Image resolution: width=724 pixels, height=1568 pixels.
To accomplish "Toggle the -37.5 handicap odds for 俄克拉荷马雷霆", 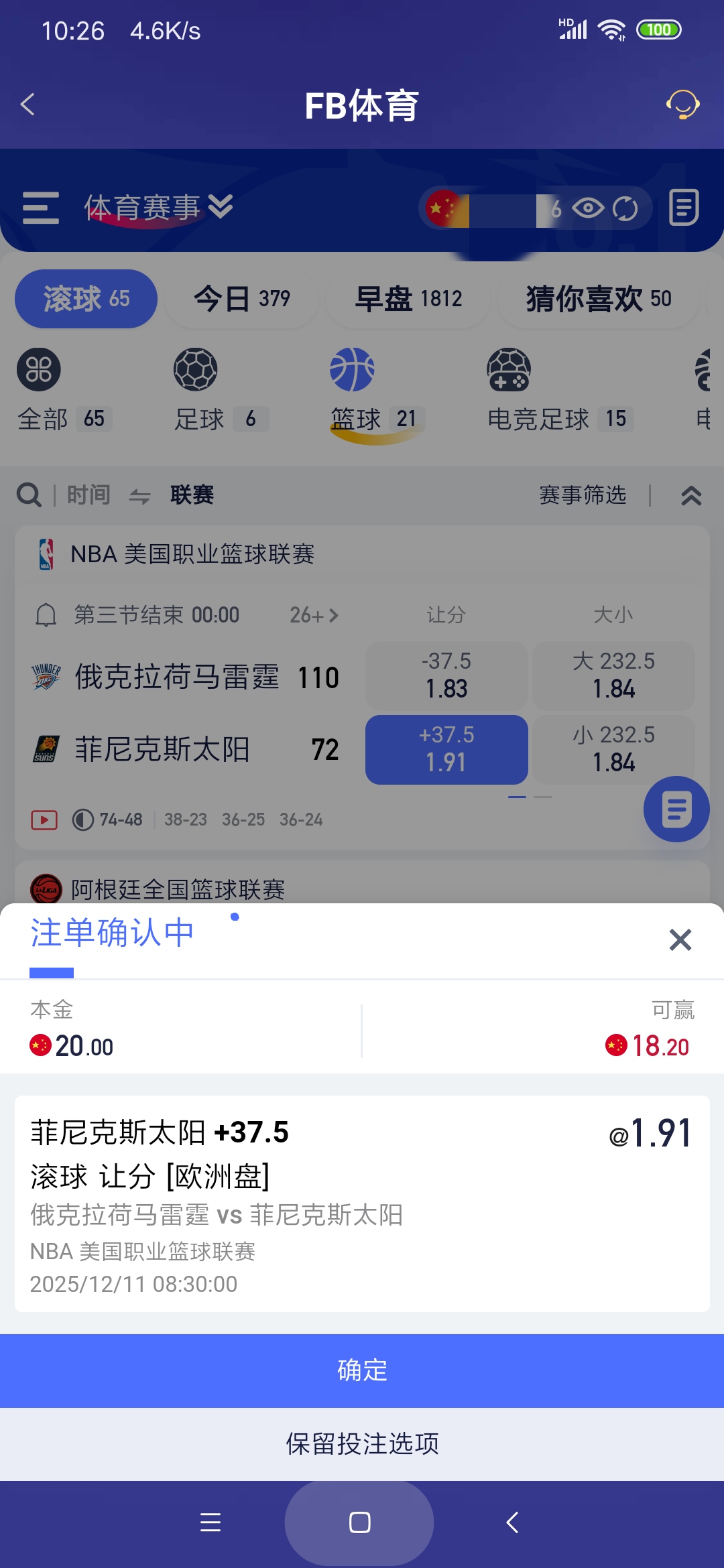I will coord(446,675).
